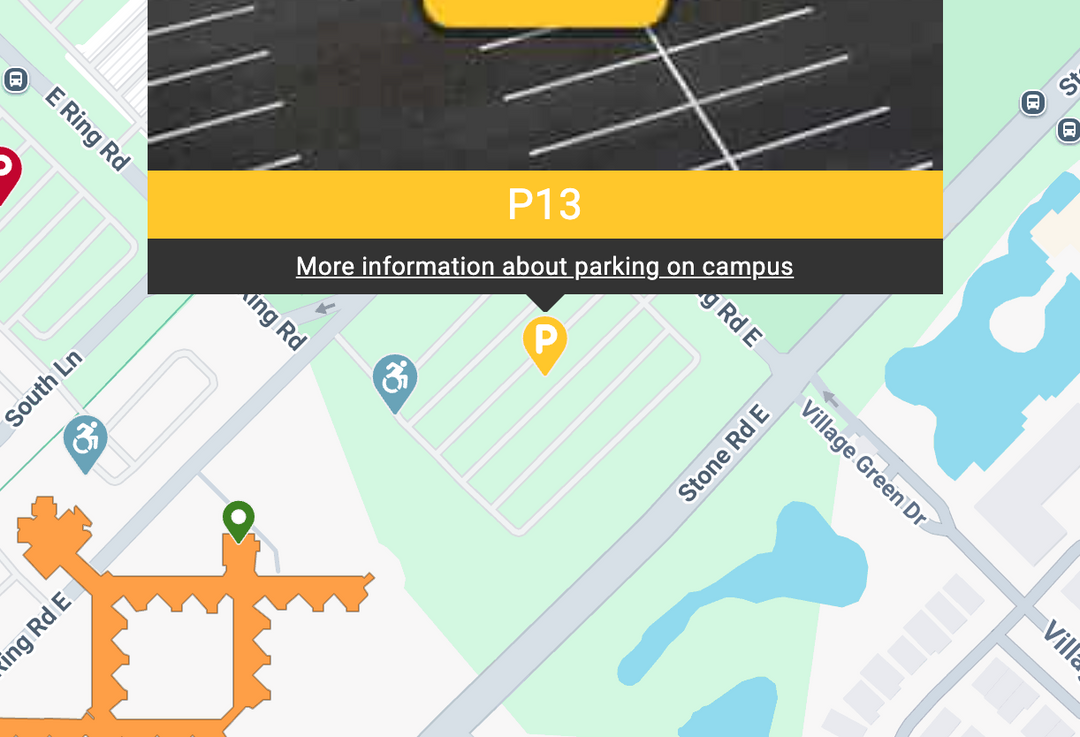Tap the yellow P13 parking marker
The height and width of the screenshot is (737, 1080).
pyautogui.click(x=545, y=342)
